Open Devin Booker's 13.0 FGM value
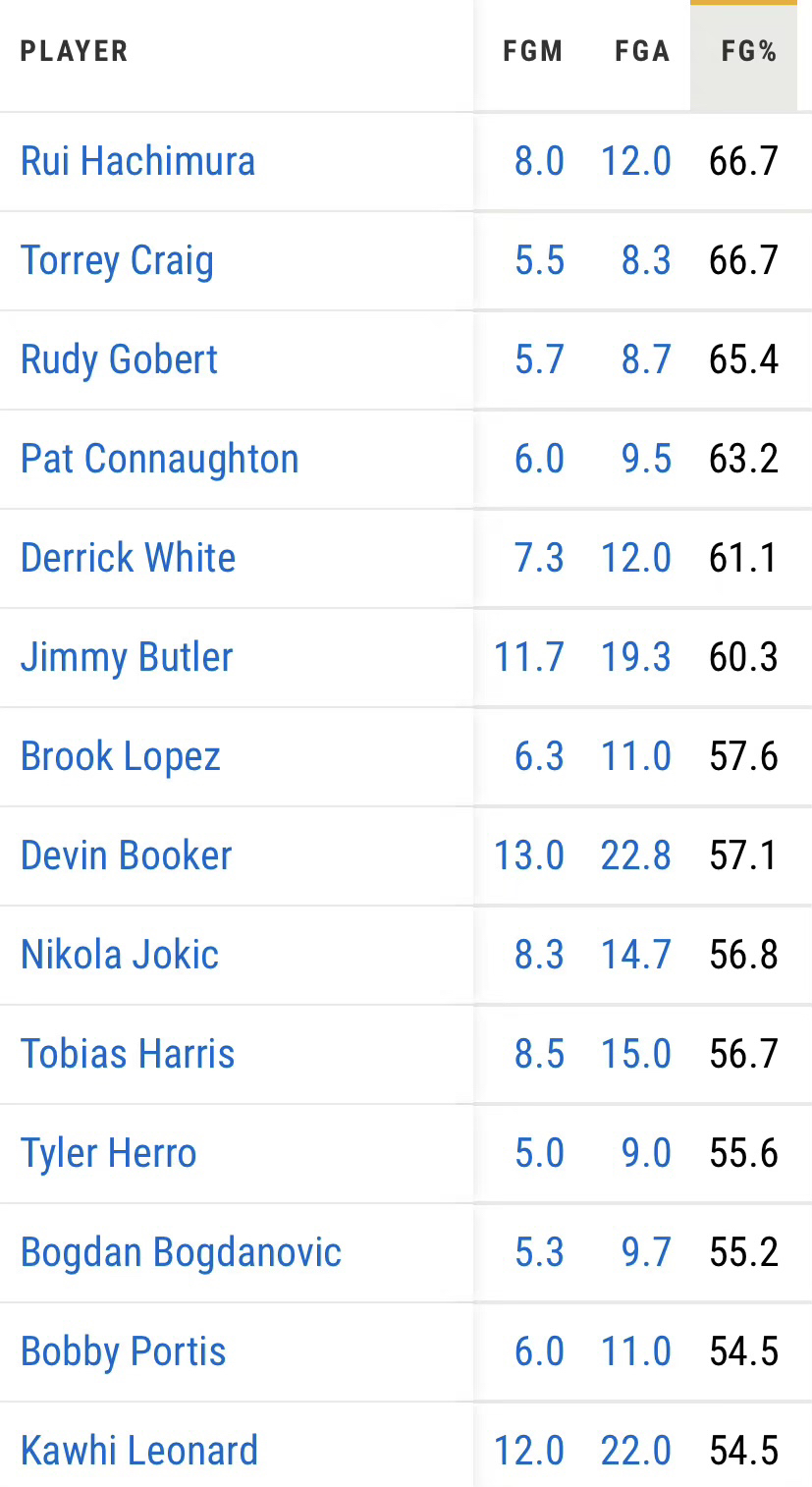 pyautogui.click(x=529, y=855)
